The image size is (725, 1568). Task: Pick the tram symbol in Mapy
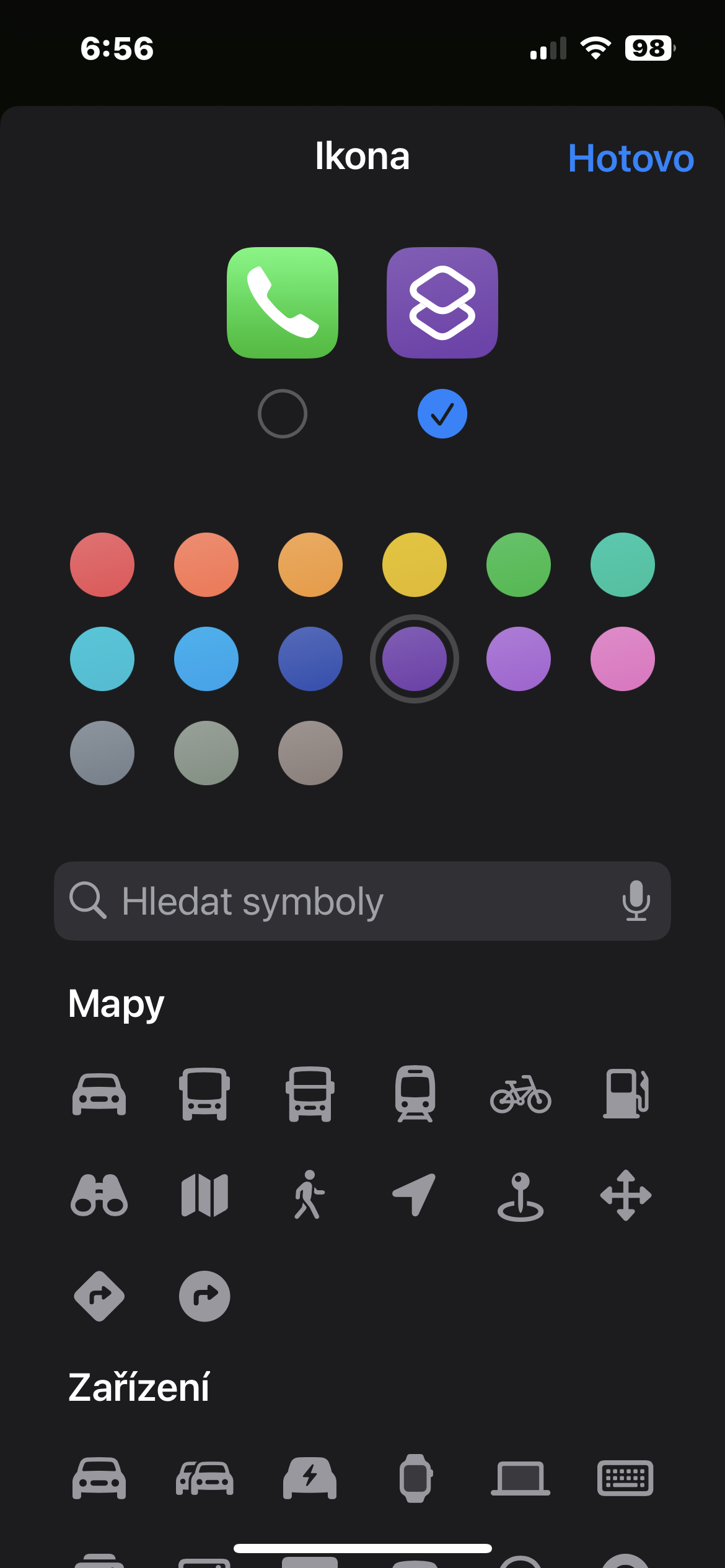[415, 1094]
